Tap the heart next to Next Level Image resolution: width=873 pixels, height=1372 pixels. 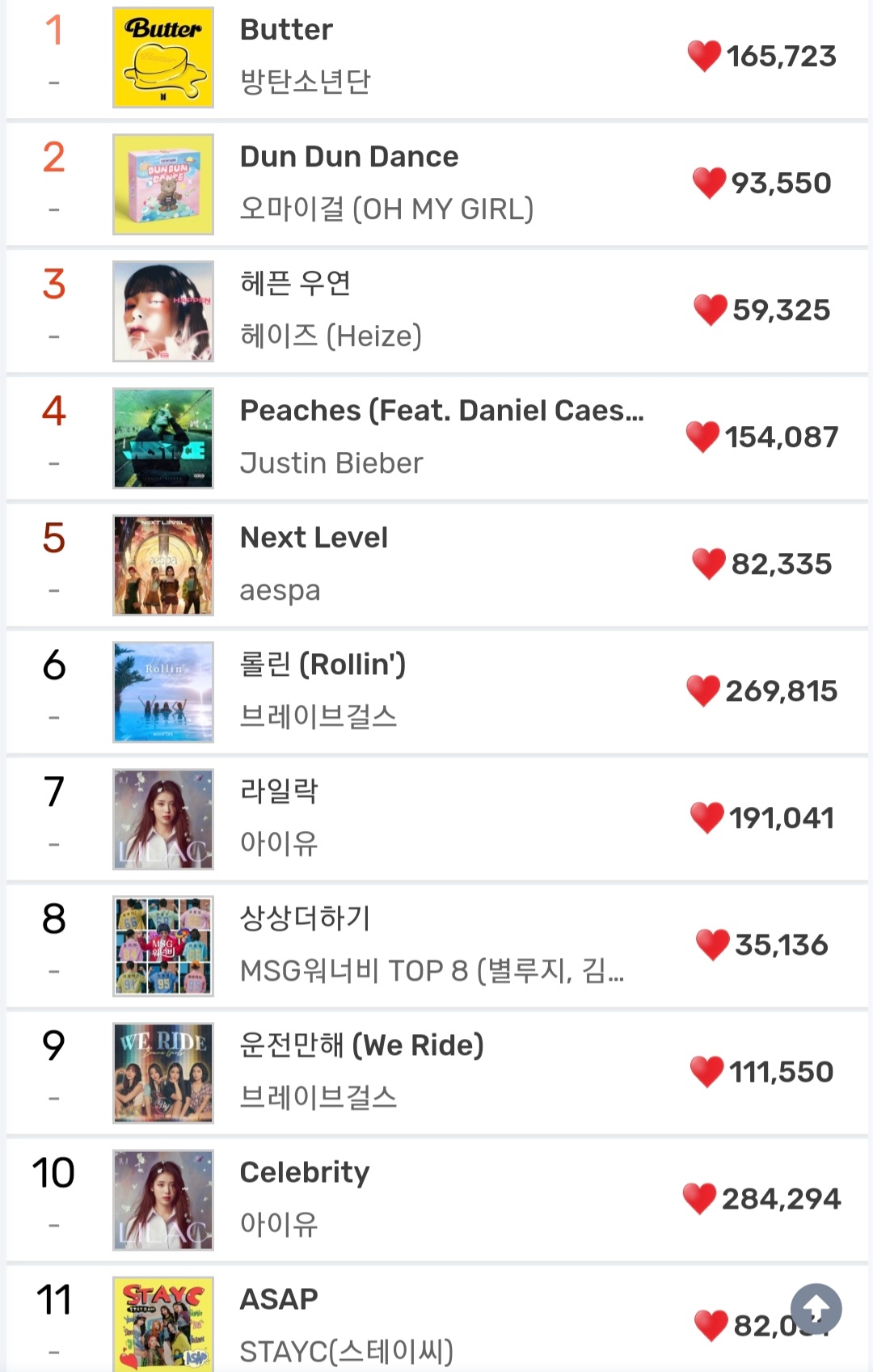point(709,564)
